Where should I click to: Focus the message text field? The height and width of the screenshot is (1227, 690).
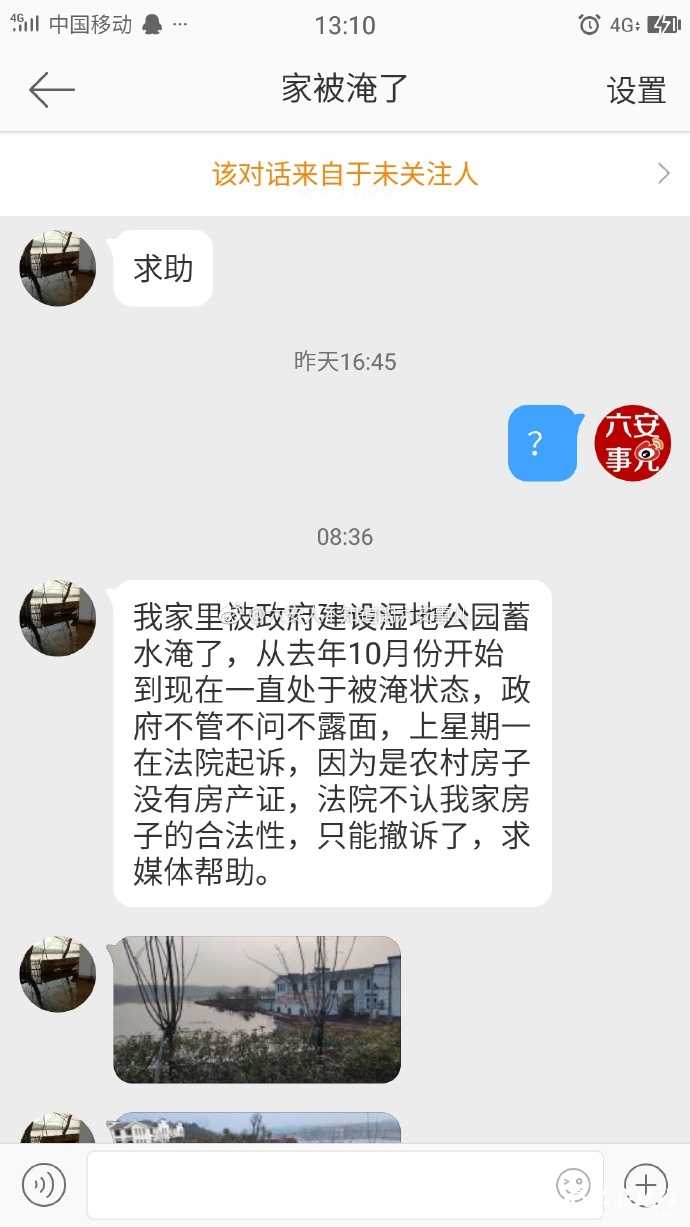pyautogui.click(x=320, y=1185)
